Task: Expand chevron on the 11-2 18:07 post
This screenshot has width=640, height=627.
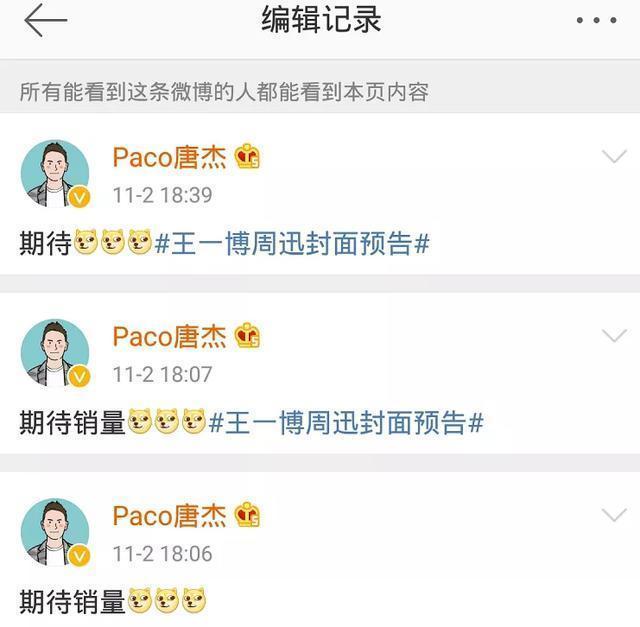Action: tap(612, 336)
